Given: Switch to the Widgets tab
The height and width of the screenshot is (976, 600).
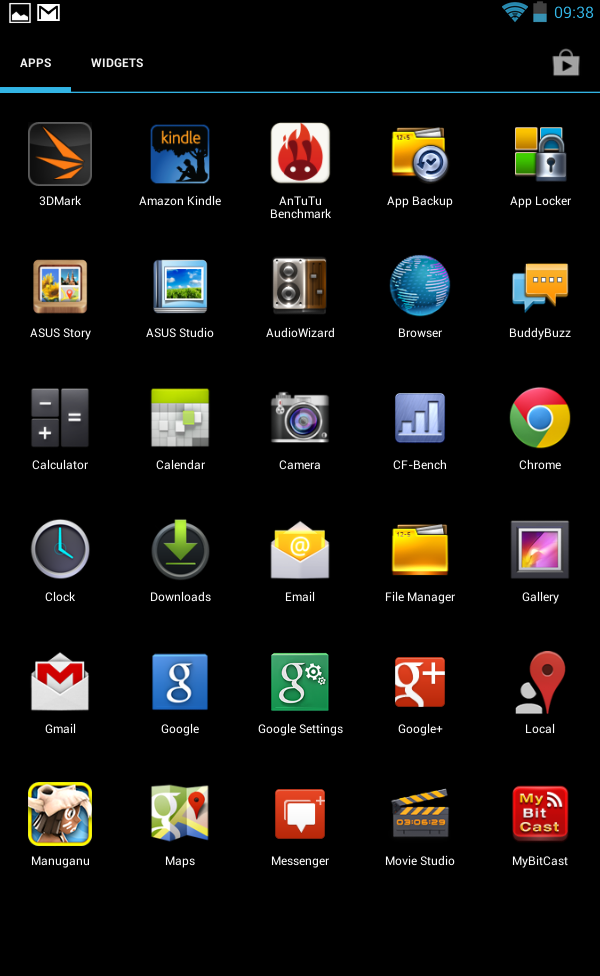Looking at the screenshot, I should tap(117, 63).
